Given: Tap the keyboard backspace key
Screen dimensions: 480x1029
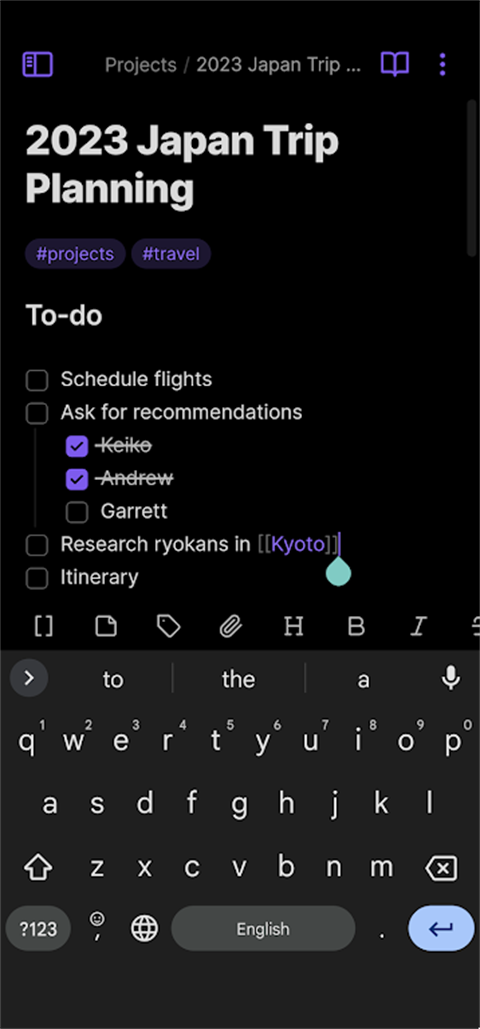Looking at the screenshot, I should (441, 869).
